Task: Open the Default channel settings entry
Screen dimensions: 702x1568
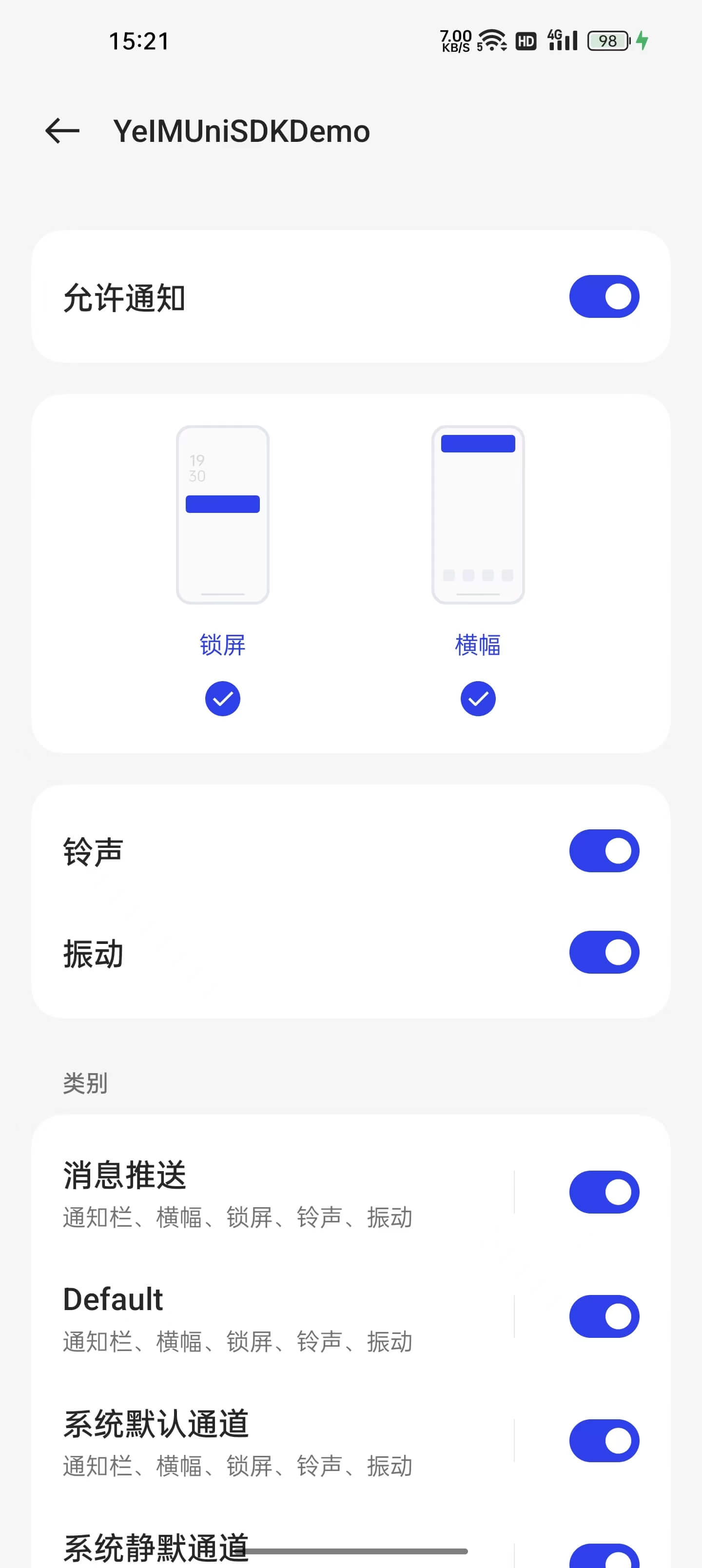Action: pos(244,1315)
